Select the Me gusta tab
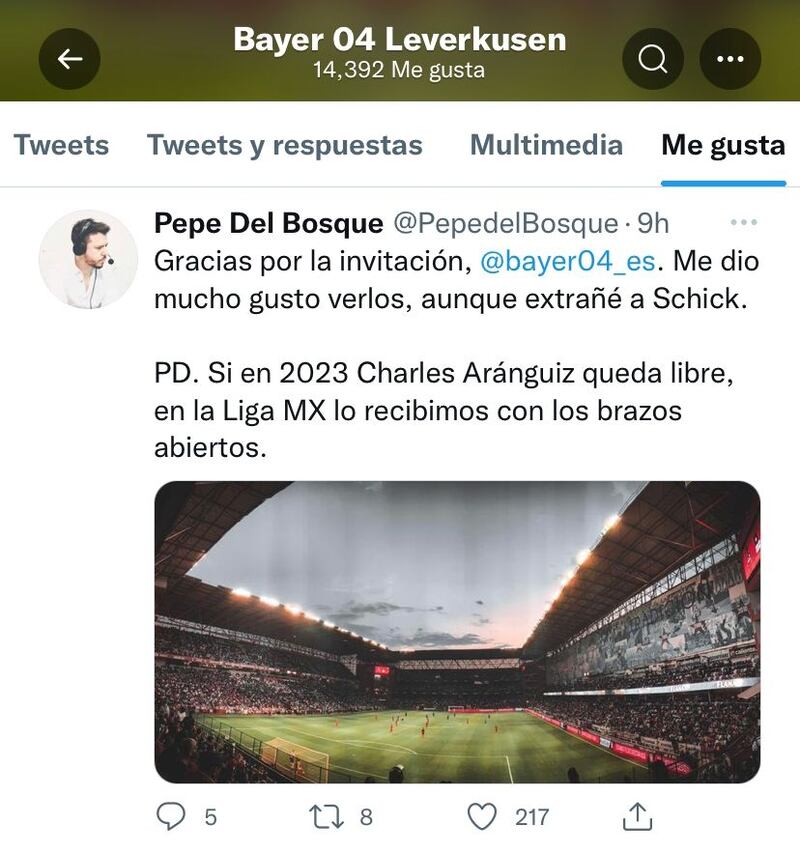The width and height of the screenshot is (800, 853). (723, 145)
